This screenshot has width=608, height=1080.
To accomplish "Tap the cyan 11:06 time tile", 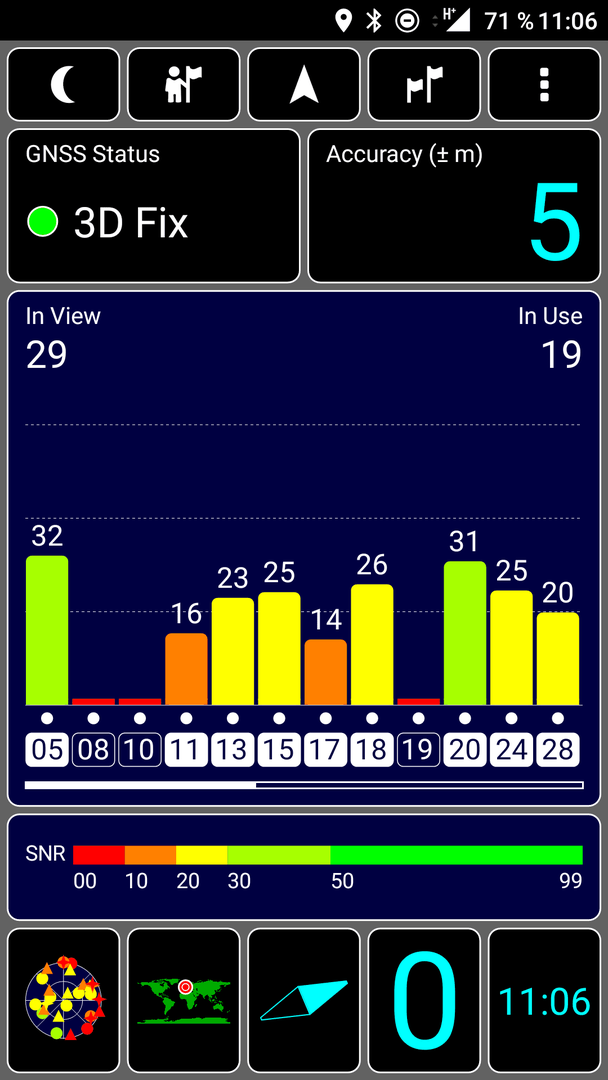I will (544, 1001).
